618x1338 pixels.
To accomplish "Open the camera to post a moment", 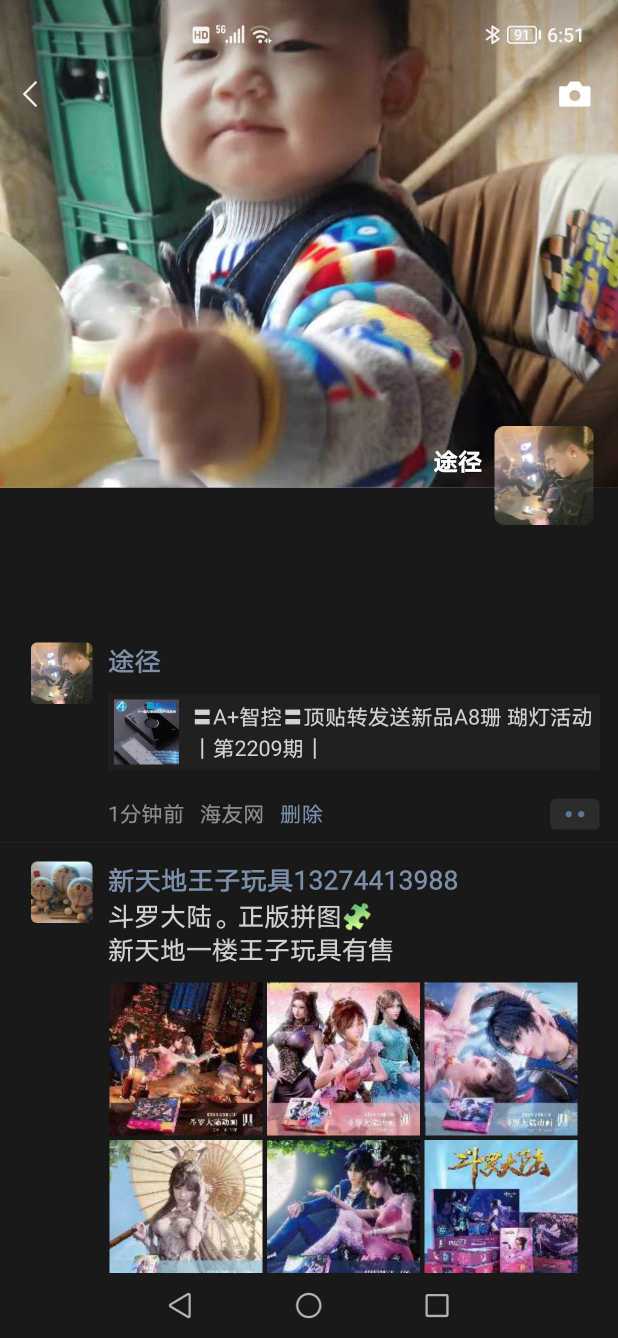I will 574,95.
